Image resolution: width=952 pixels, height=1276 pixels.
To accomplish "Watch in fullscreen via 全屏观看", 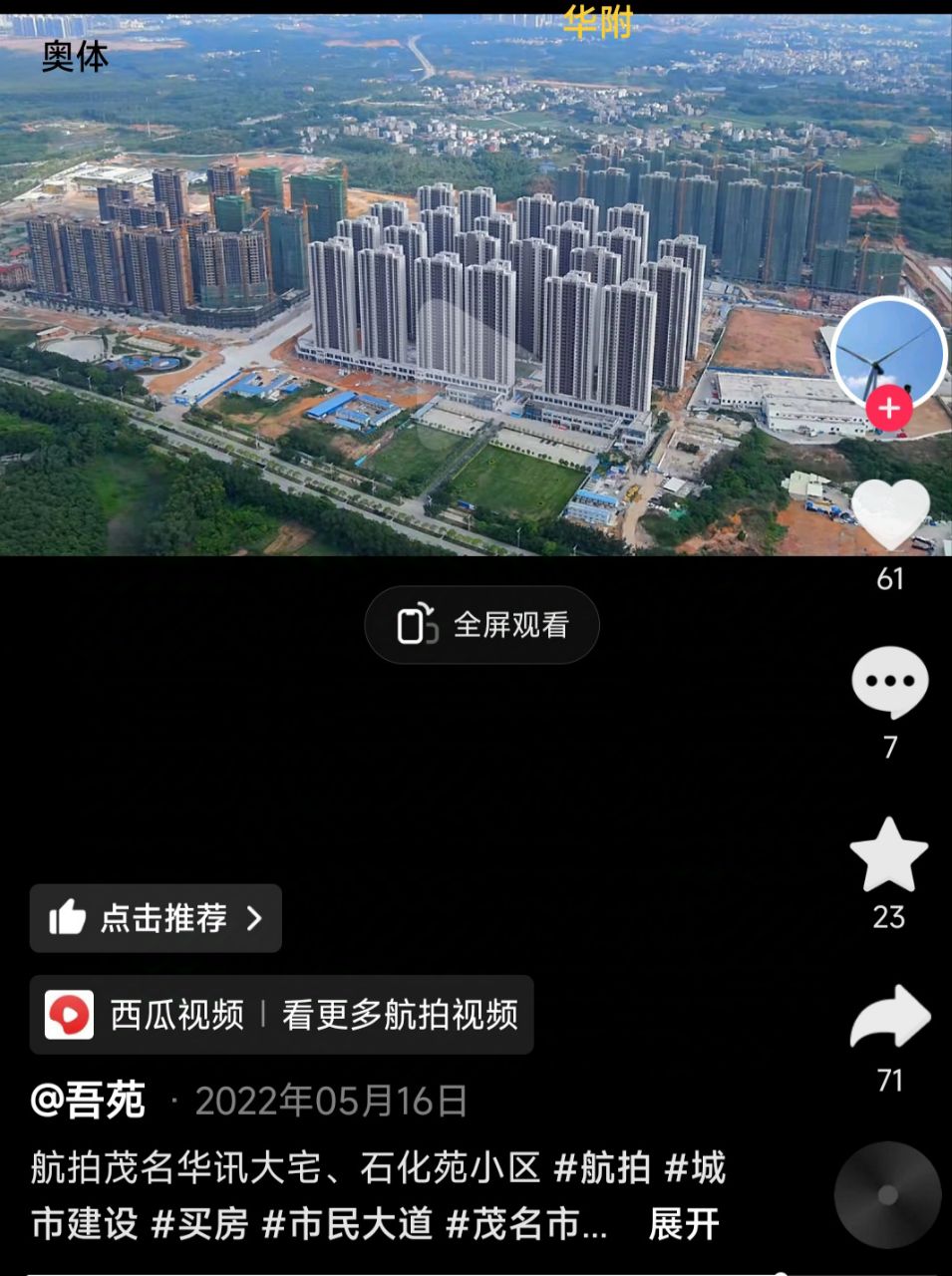I will pos(481,625).
